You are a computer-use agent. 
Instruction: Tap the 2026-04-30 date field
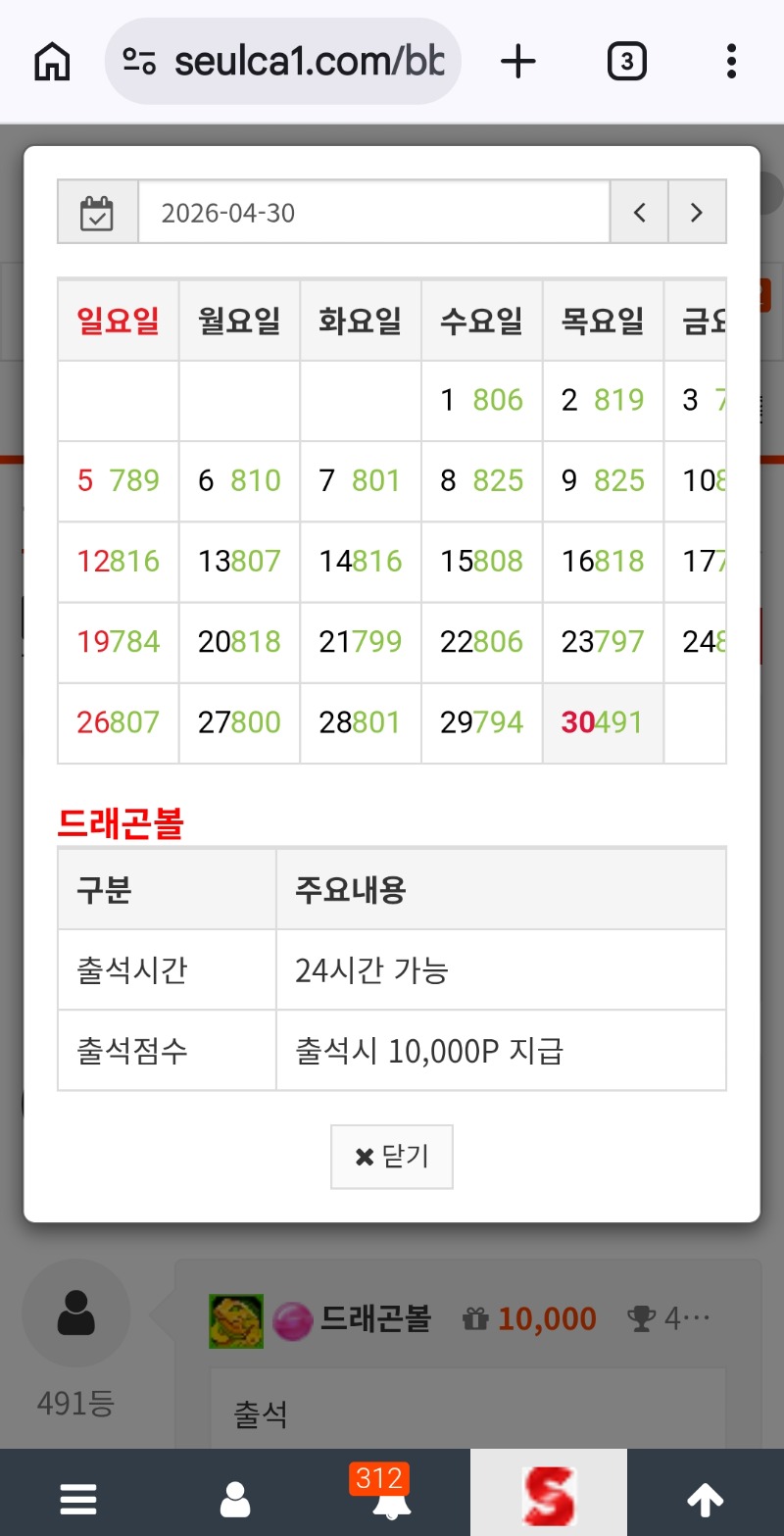pyautogui.click(x=372, y=212)
